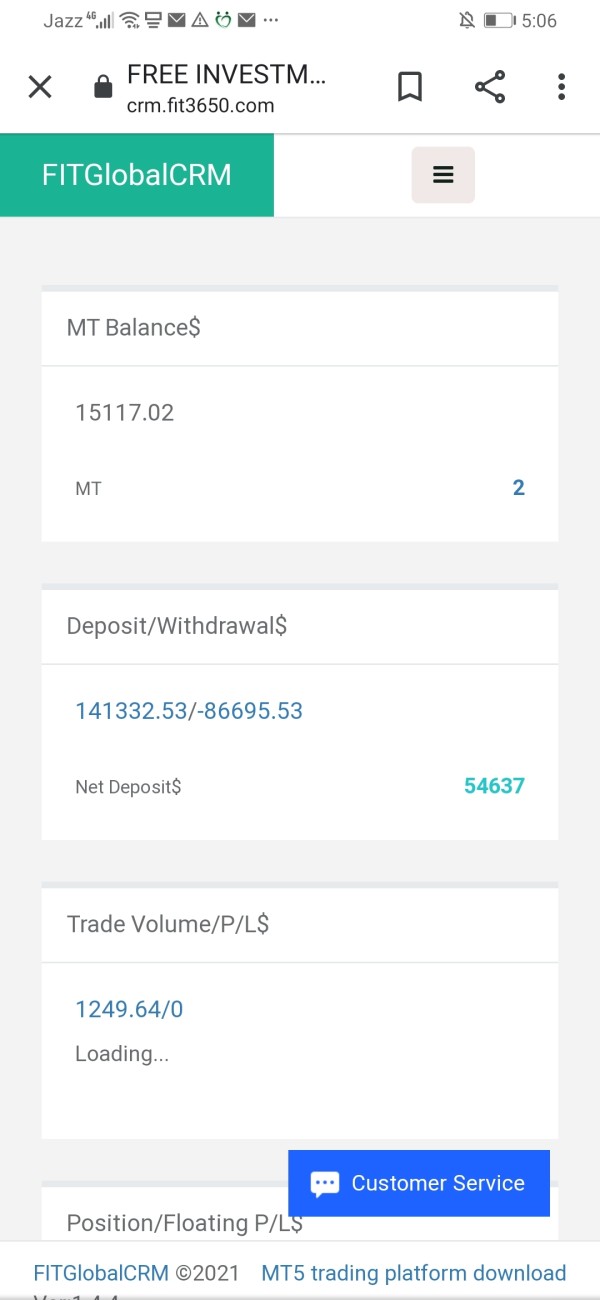Close the browser tab with the X
Viewport: 600px width, 1300px height.
[40, 87]
